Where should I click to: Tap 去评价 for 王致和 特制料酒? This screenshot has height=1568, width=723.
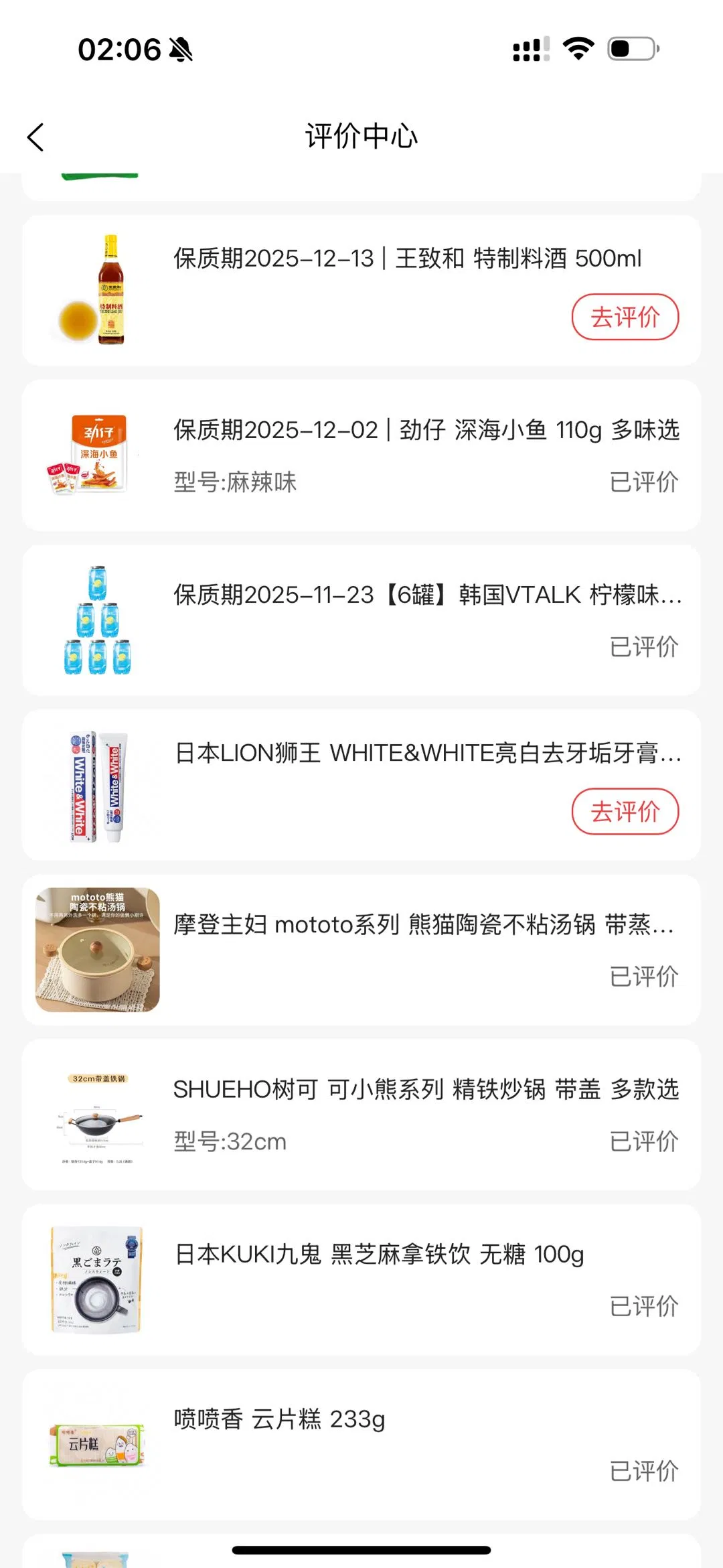[x=625, y=317]
